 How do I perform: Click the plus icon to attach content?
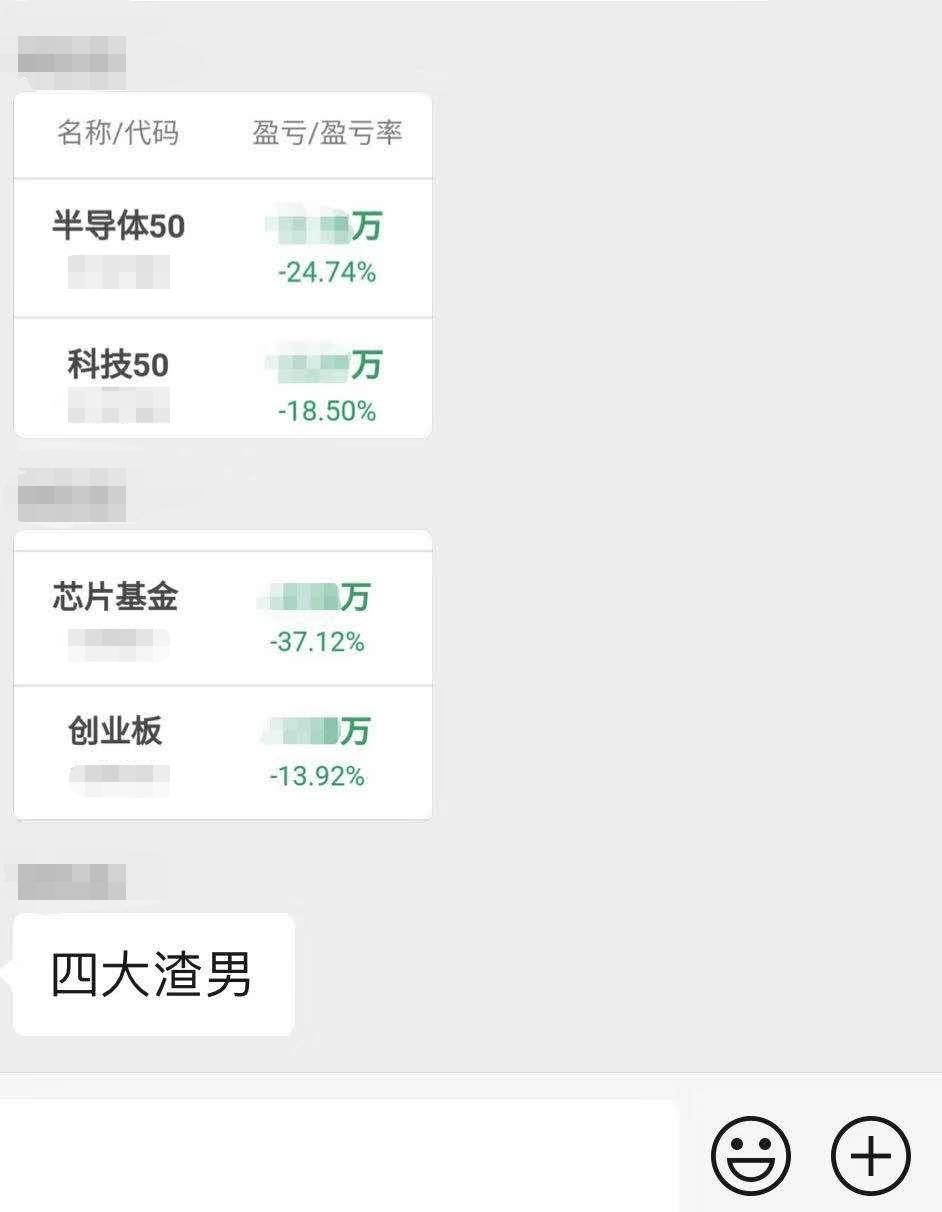(x=870, y=1155)
